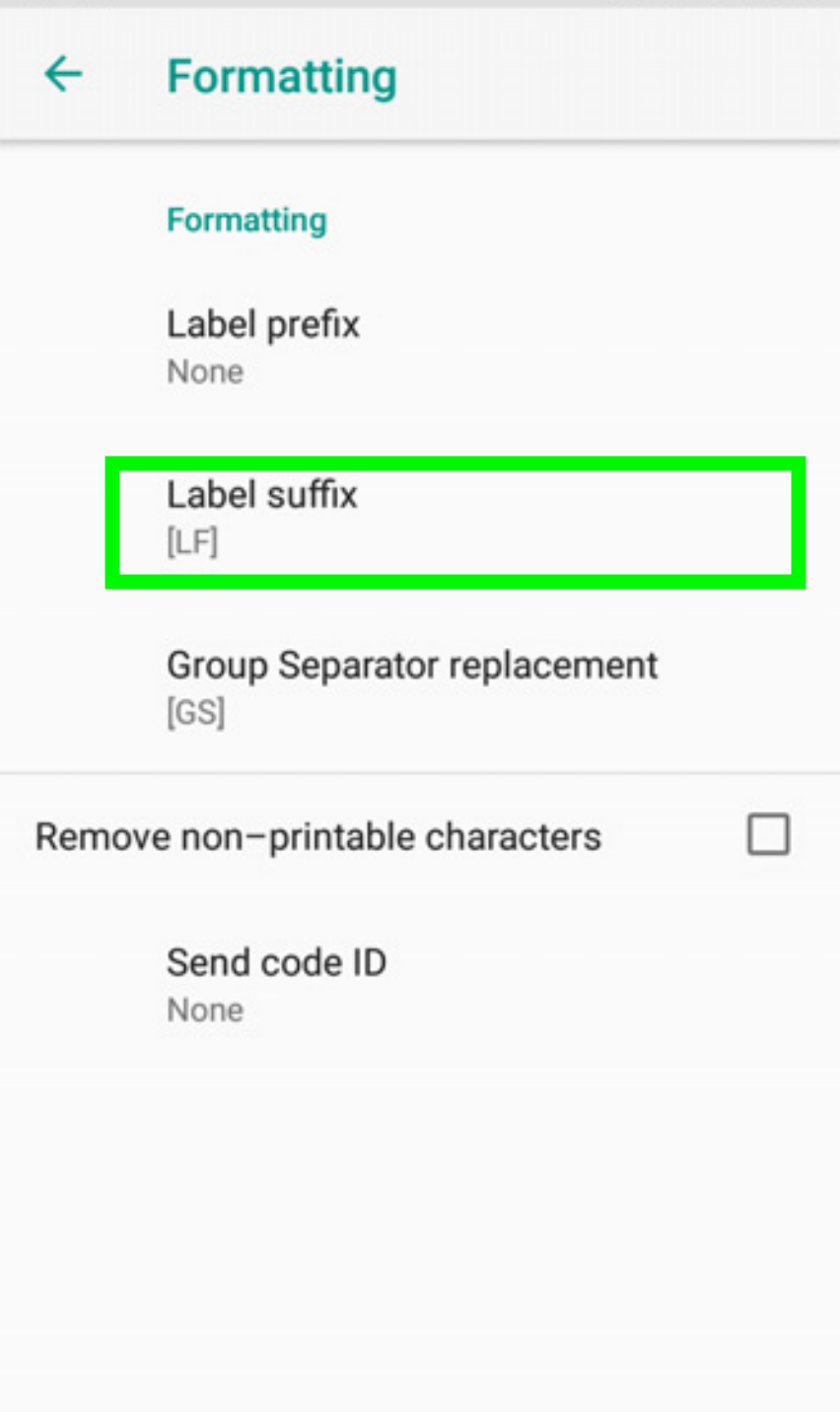Open the Label prefix setting
The width and height of the screenshot is (840, 1412).
pos(420,347)
